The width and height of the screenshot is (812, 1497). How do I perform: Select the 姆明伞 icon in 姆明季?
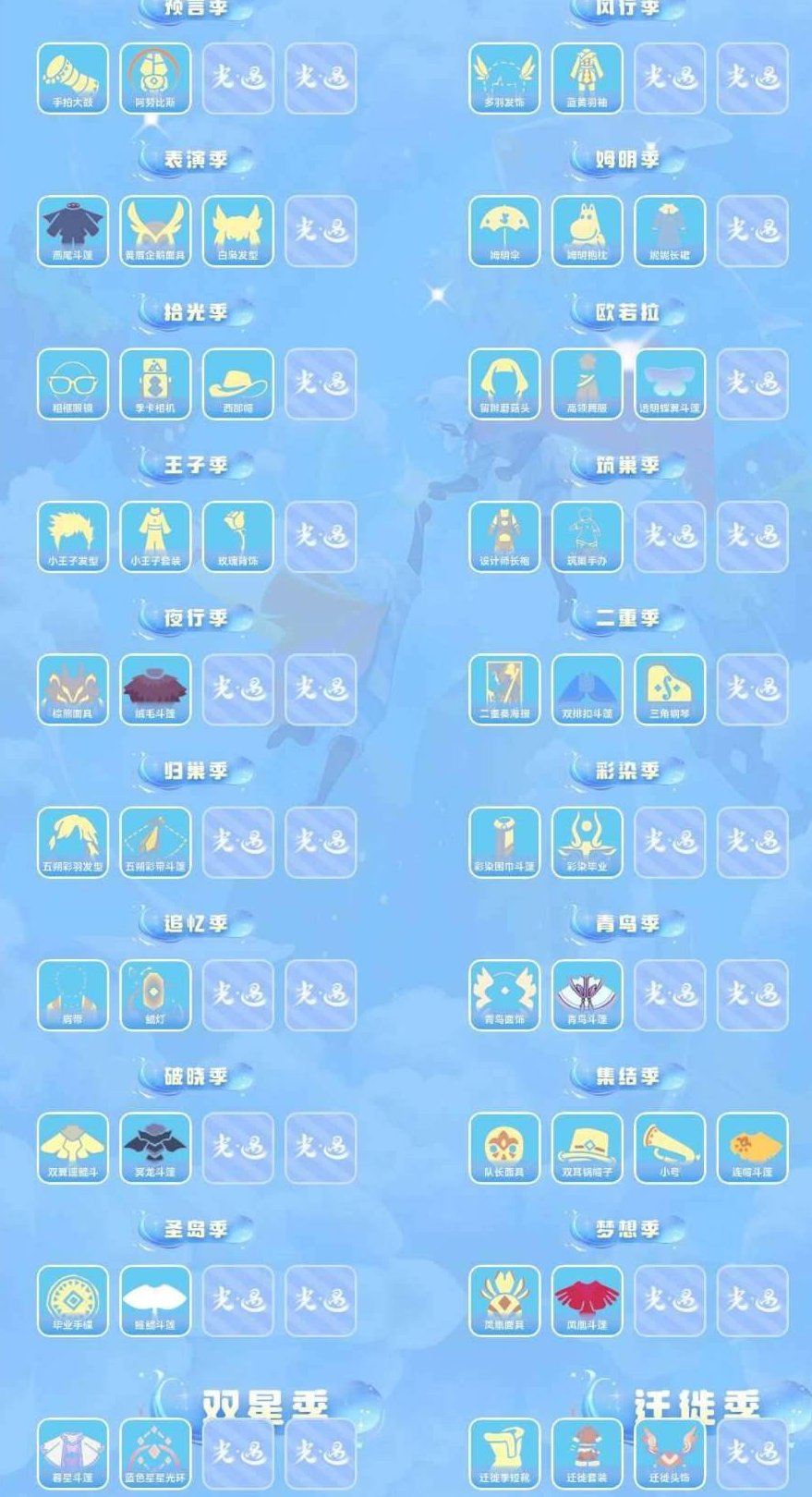pos(503,232)
